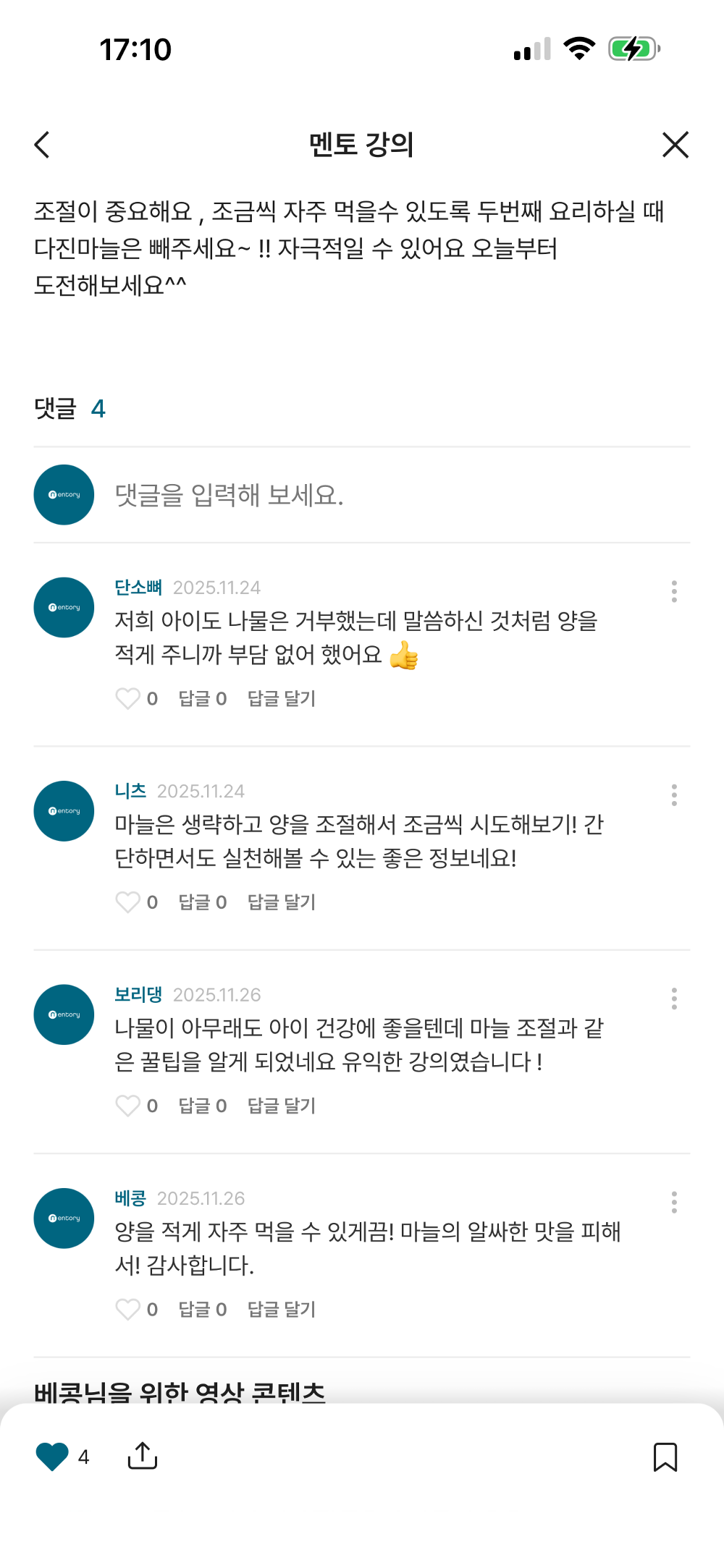Select 답글 달기 under 베콩's comment

tap(281, 1309)
